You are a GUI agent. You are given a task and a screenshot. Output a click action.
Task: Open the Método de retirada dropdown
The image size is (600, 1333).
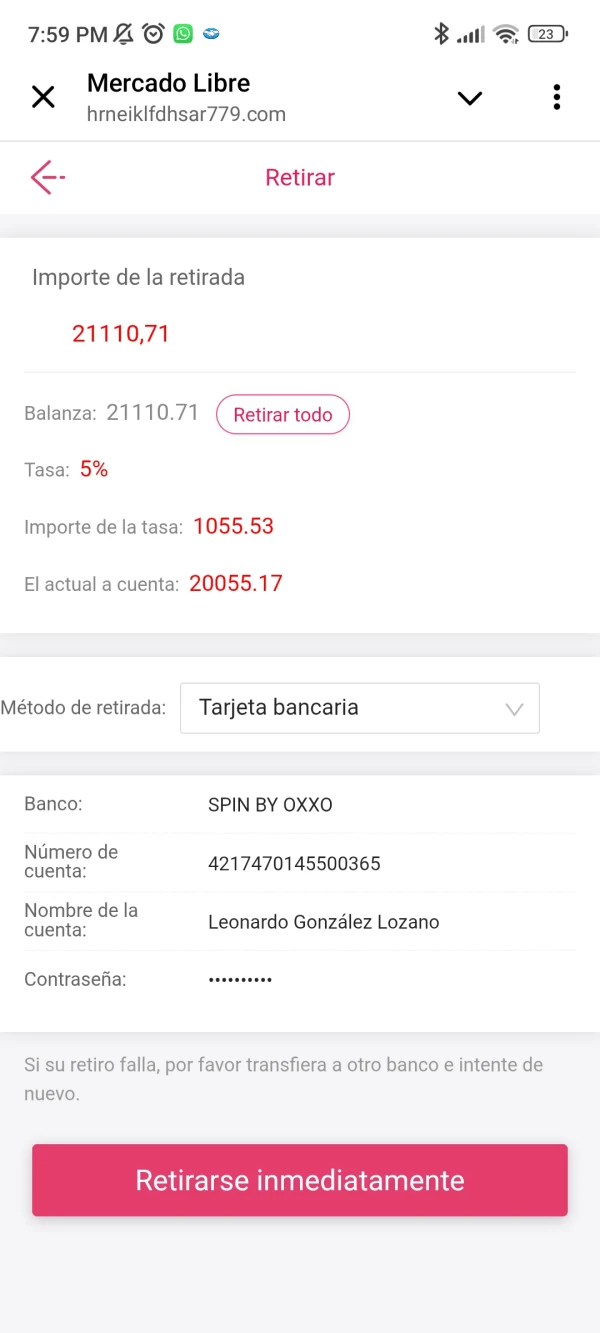coord(360,708)
